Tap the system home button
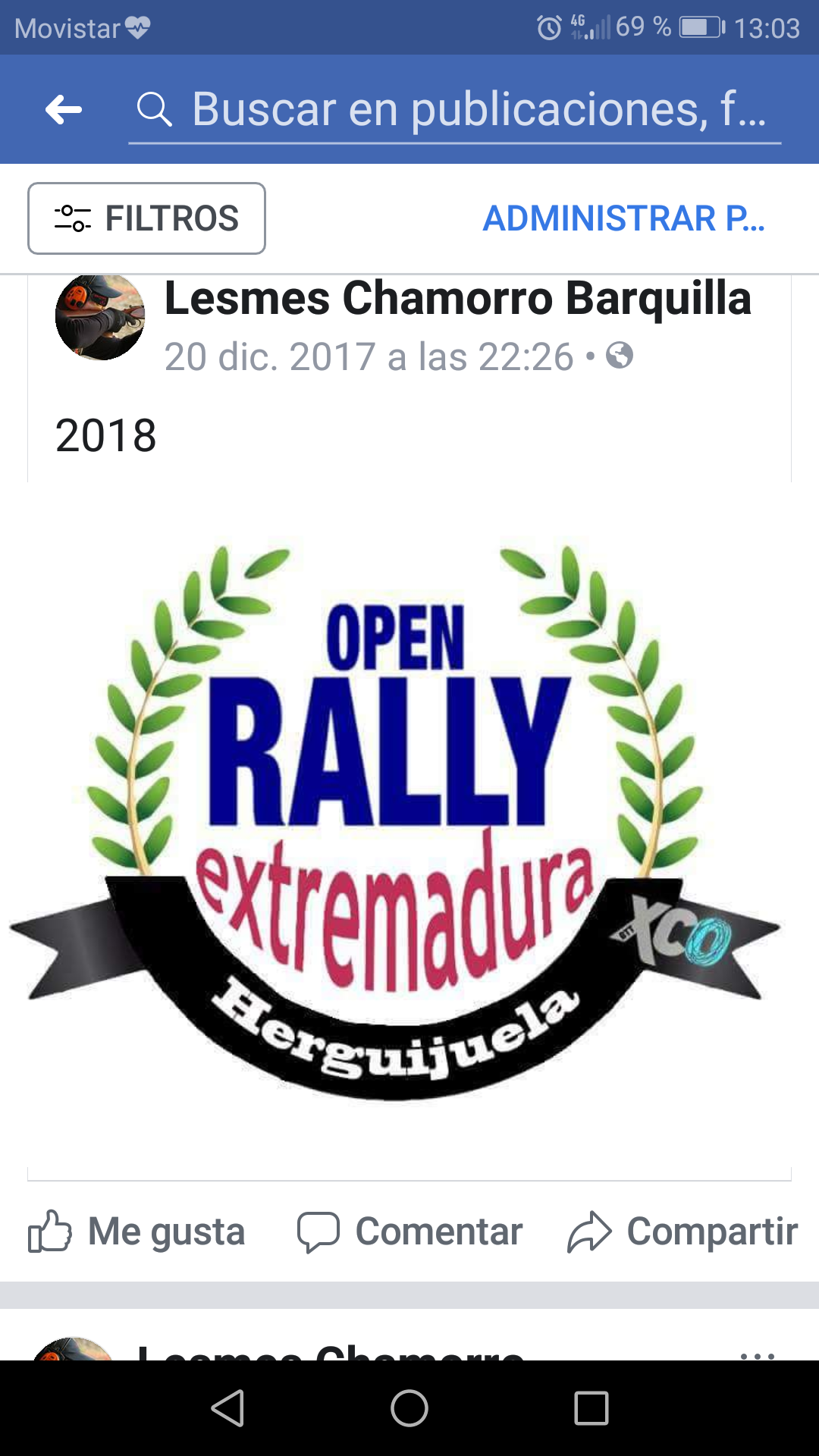The width and height of the screenshot is (819, 1456). (x=409, y=1408)
